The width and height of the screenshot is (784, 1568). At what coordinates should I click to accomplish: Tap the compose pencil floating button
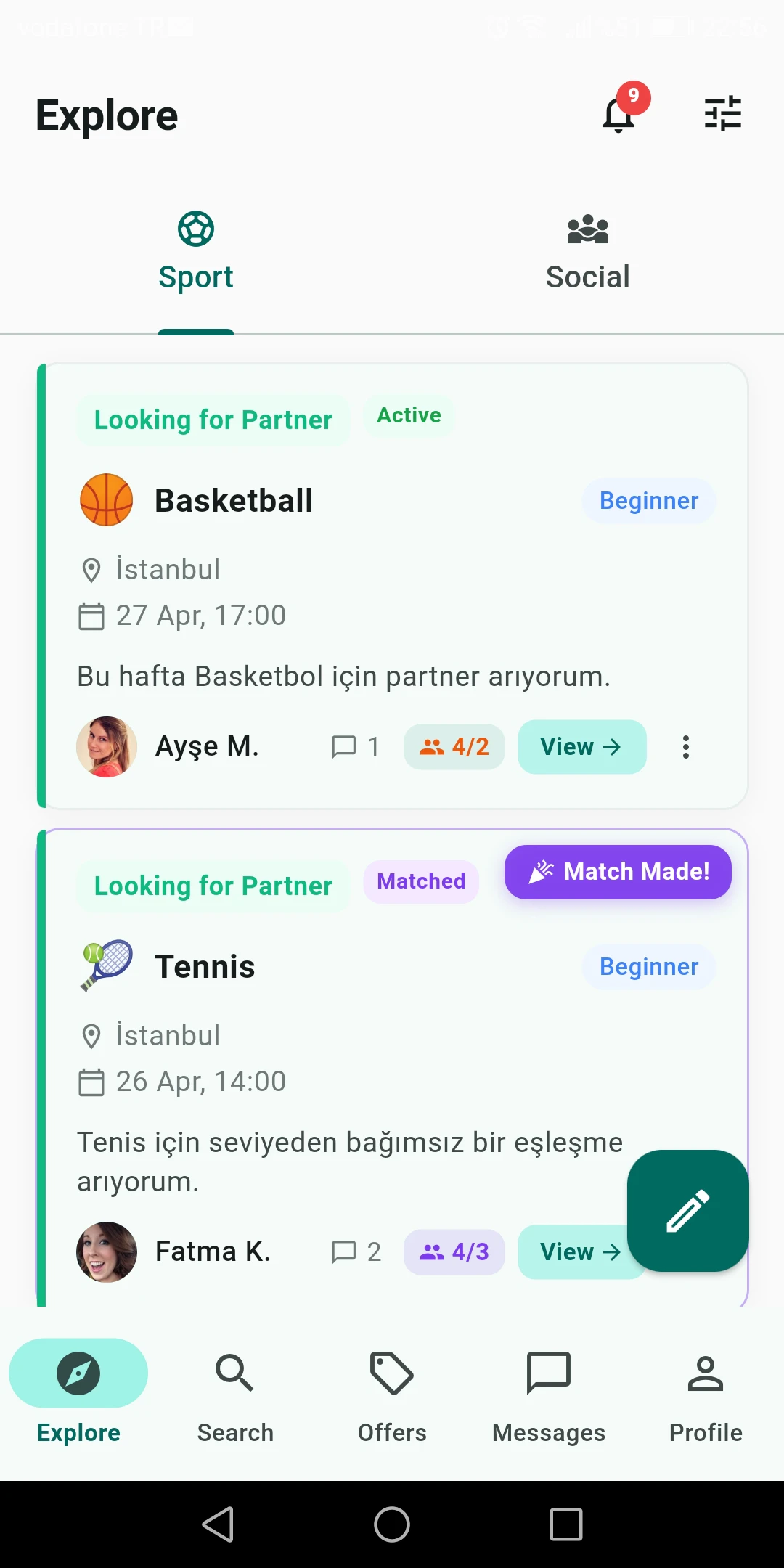click(x=687, y=1211)
